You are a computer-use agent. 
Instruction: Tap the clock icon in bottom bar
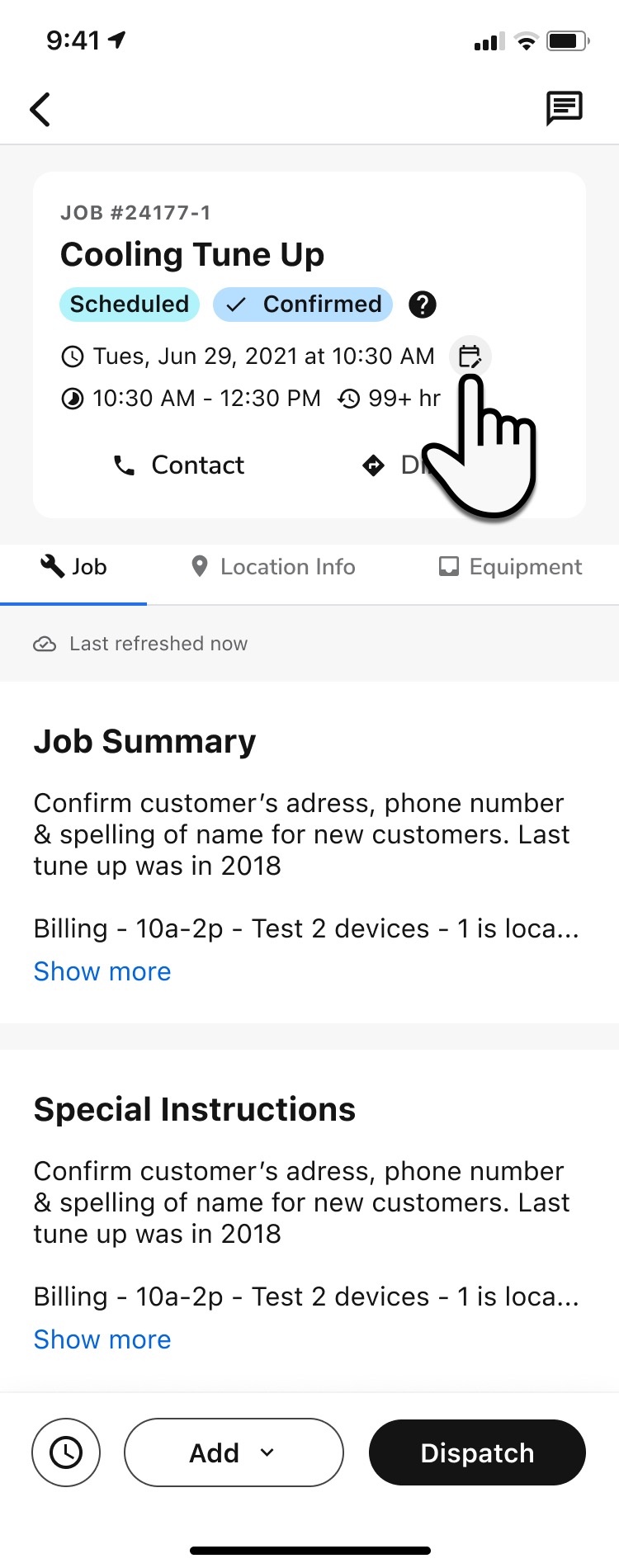coord(66,1452)
